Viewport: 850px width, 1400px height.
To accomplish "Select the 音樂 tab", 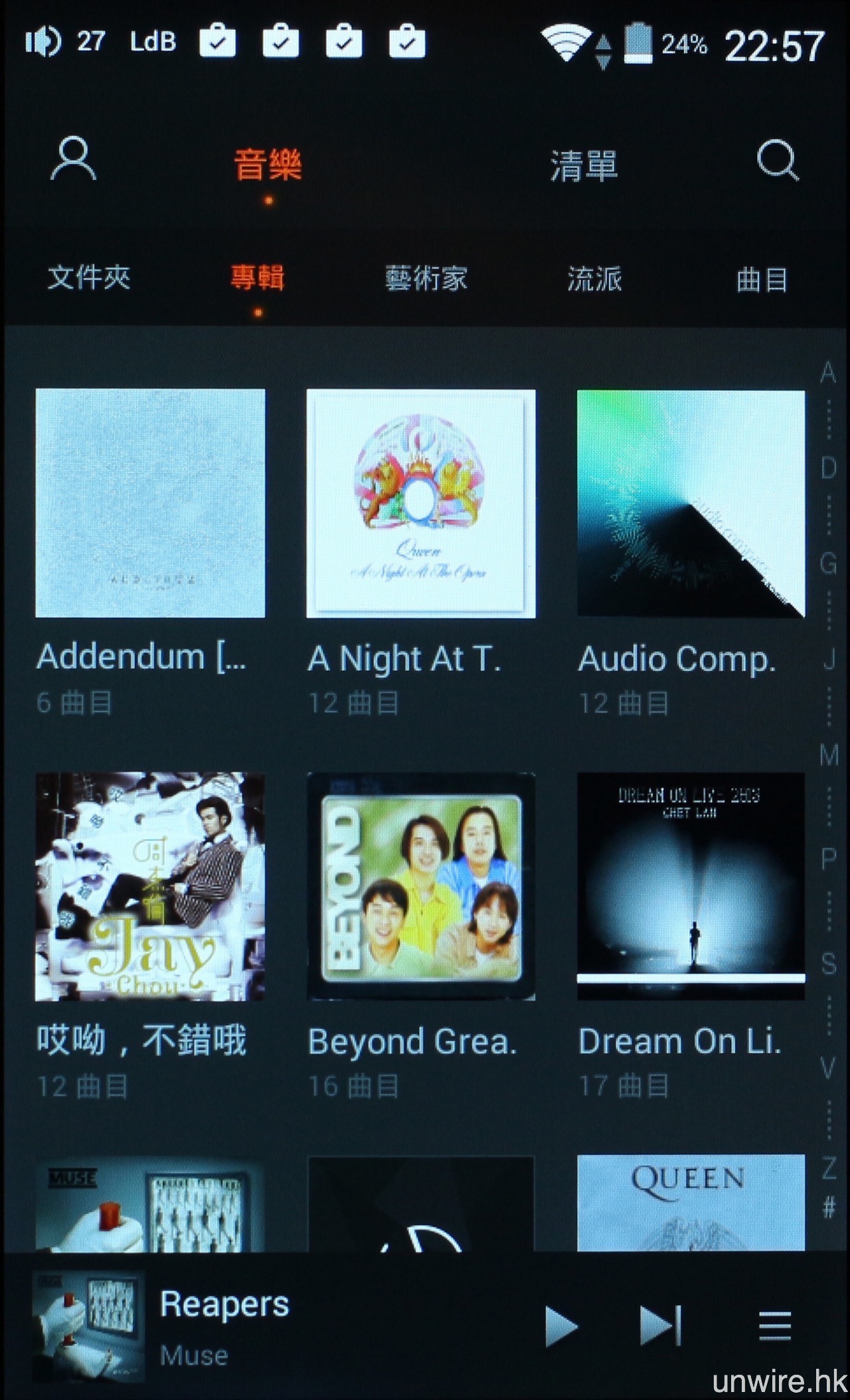I will (268, 165).
